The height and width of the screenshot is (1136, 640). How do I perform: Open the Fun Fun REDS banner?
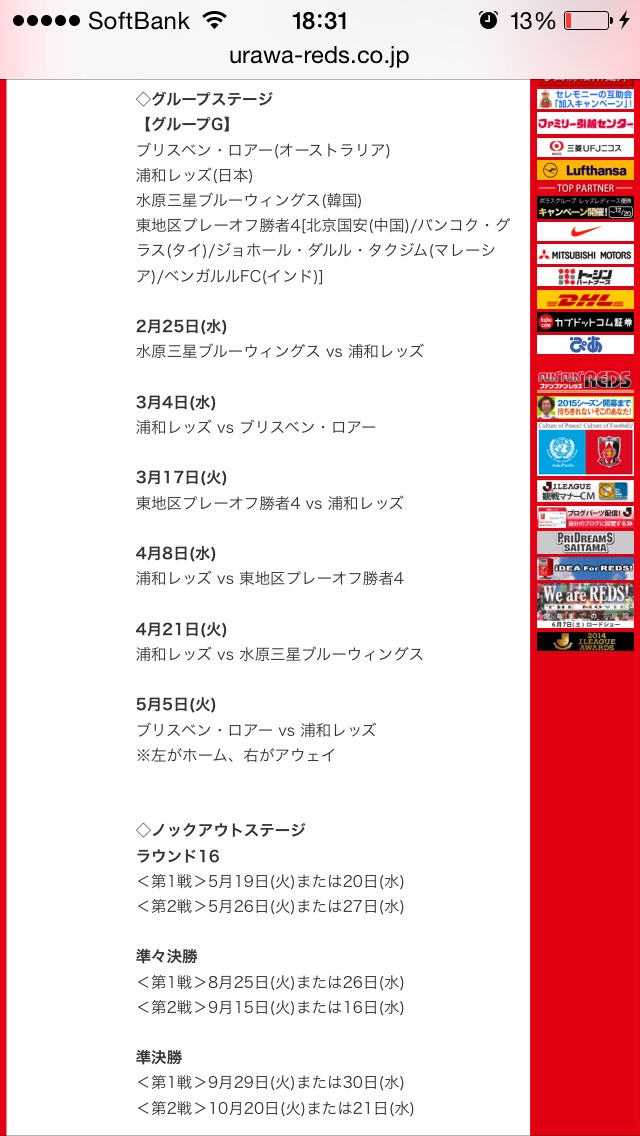[586, 381]
